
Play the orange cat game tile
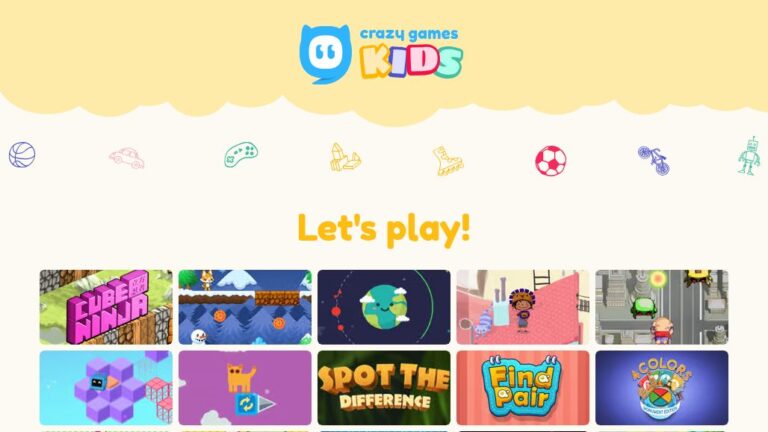[x=245, y=387]
